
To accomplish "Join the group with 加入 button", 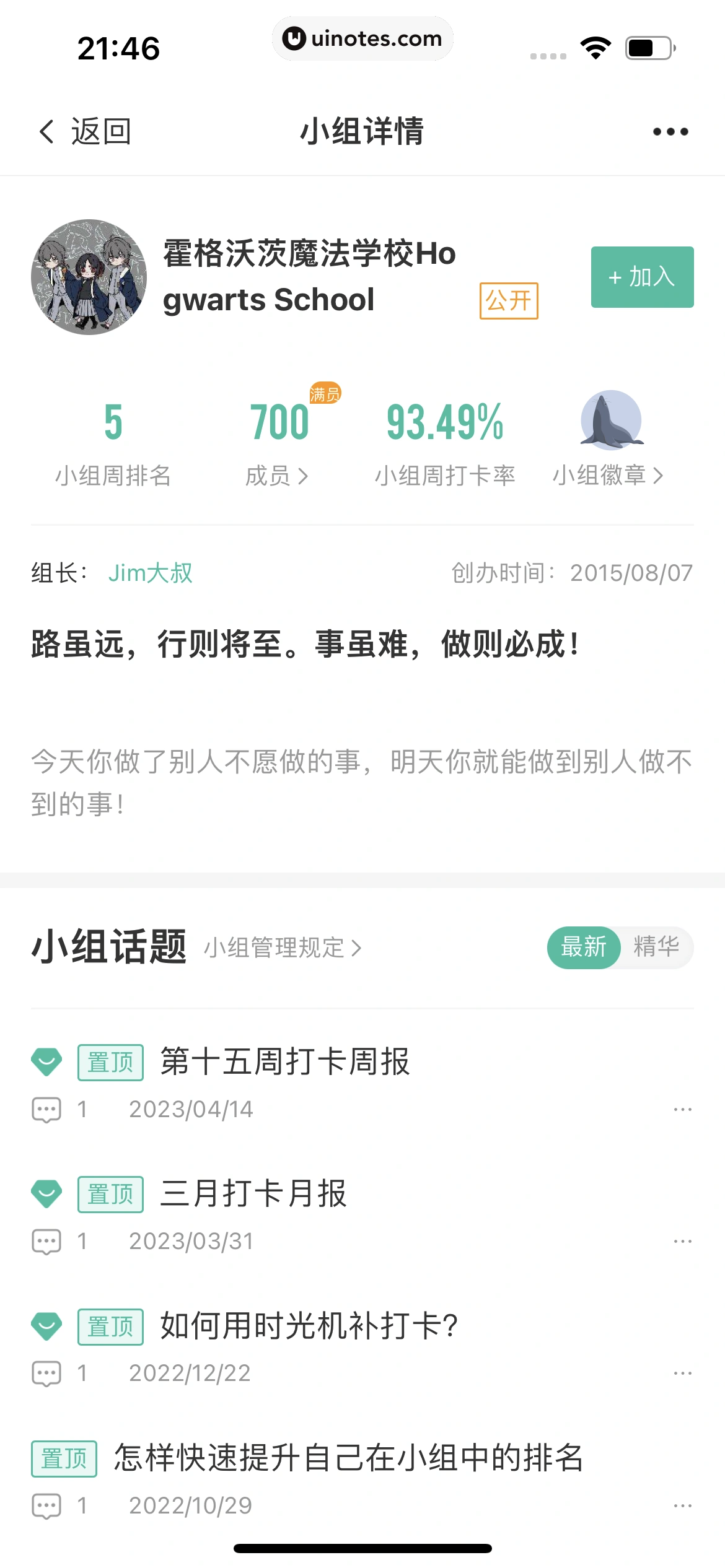I will (x=642, y=277).
